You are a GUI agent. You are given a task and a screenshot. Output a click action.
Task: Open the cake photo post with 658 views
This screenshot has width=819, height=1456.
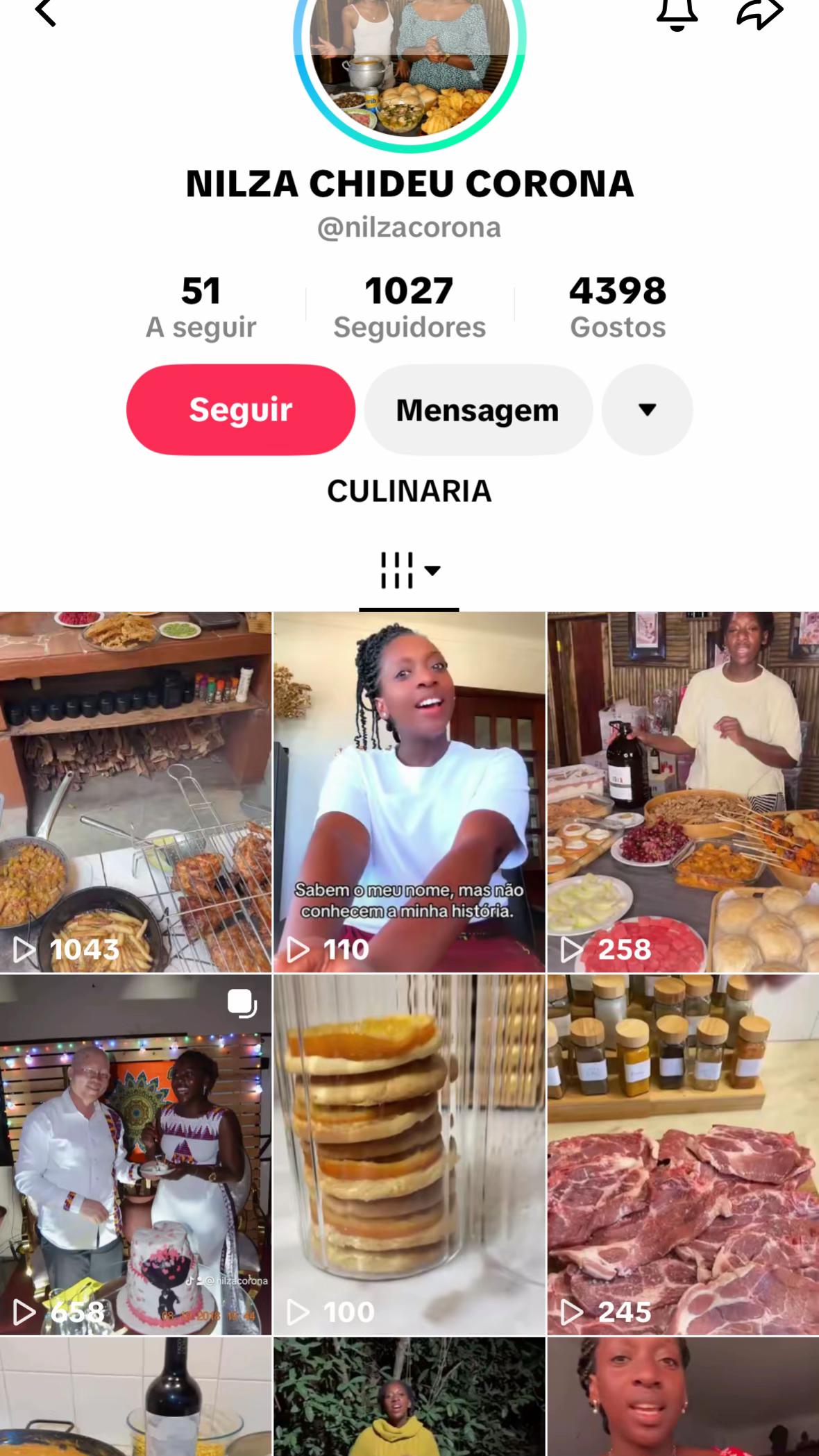pyautogui.click(x=135, y=1155)
